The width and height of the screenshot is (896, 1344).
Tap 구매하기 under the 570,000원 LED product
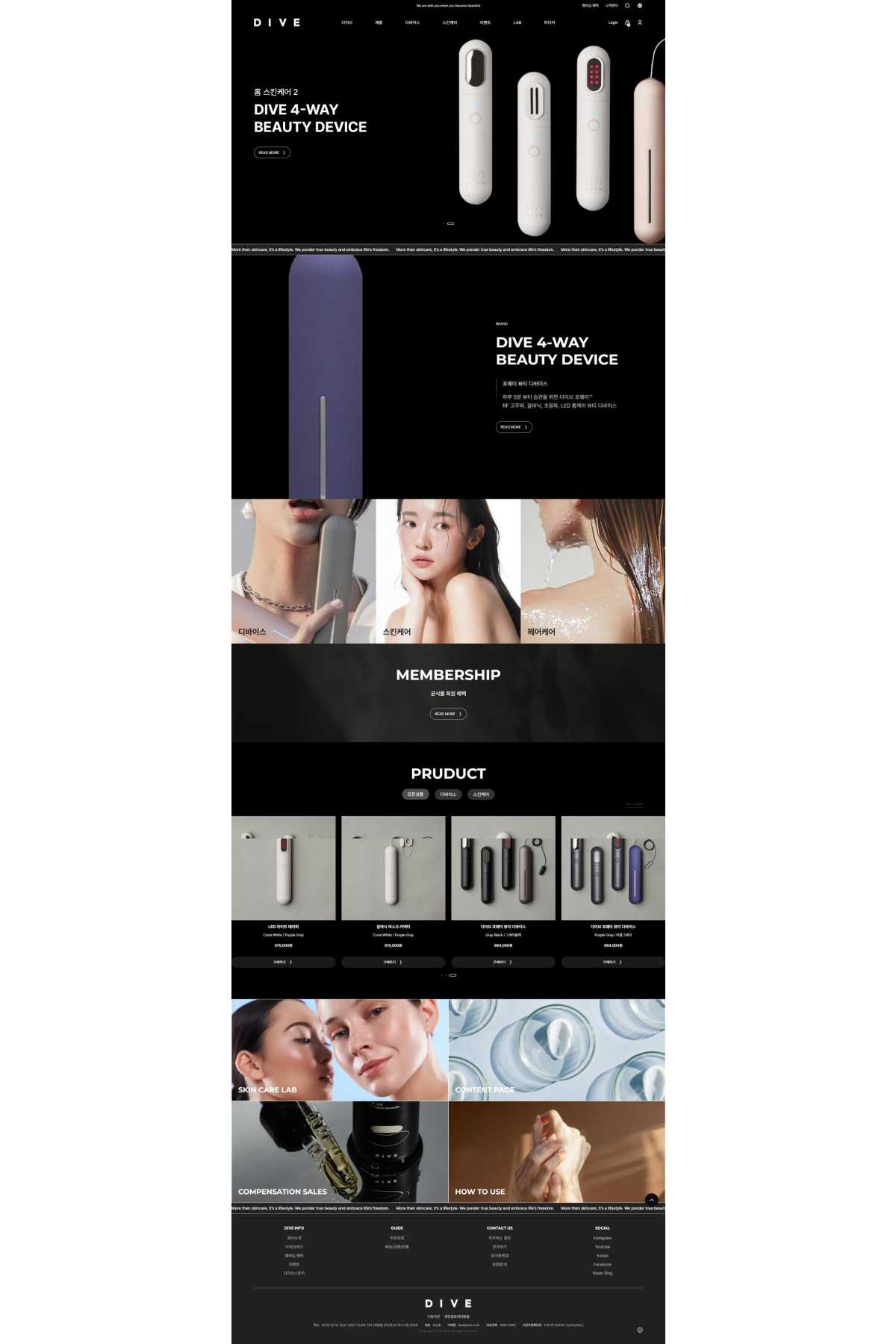tap(283, 962)
